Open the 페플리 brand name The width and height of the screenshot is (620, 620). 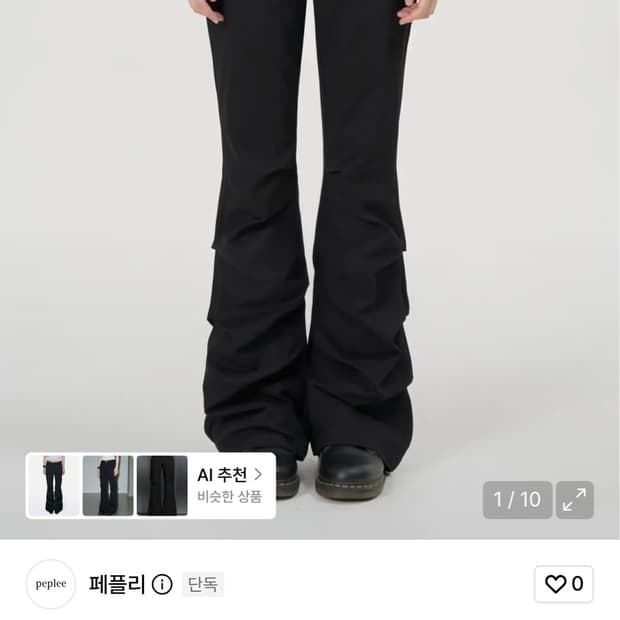pos(117,584)
